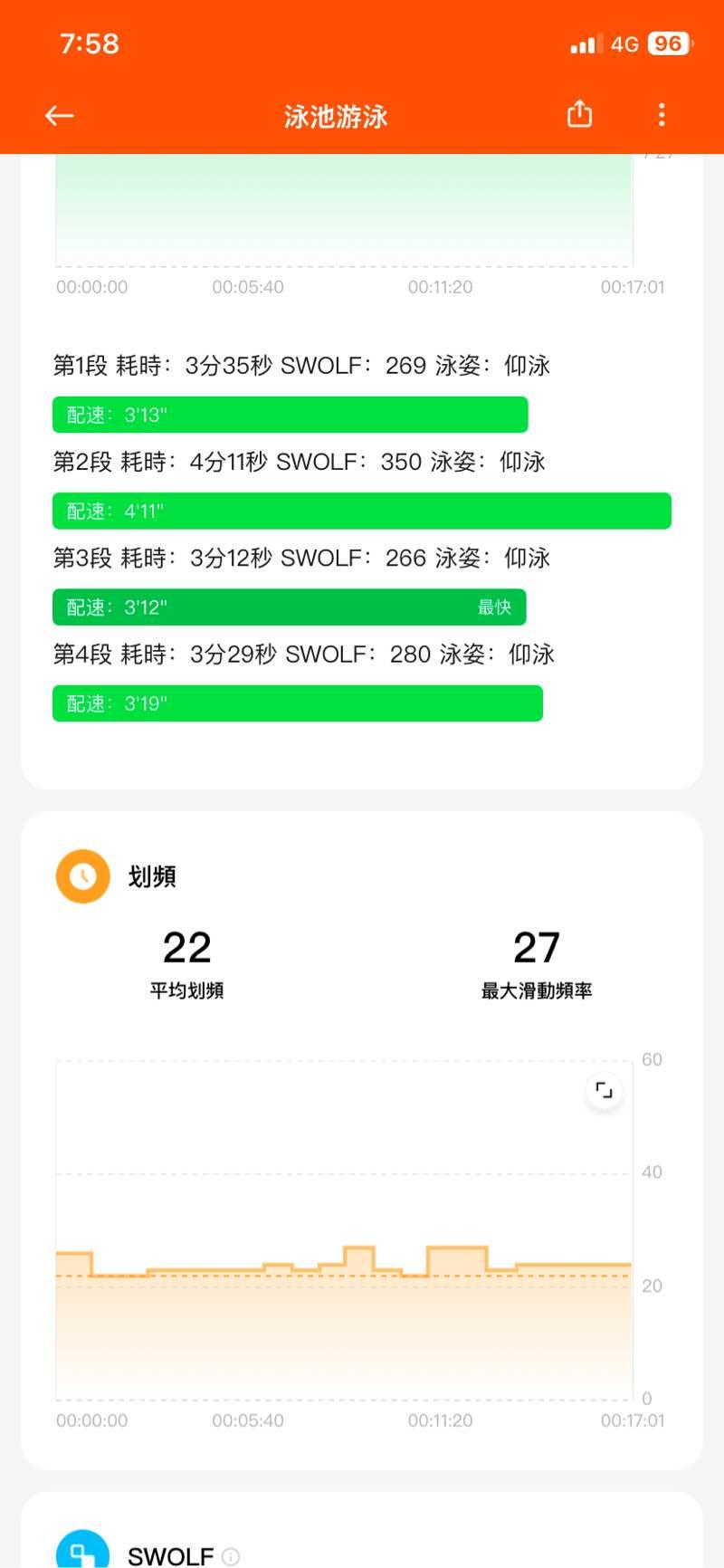The image size is (724, 1568).
Task: Share this swimming workout
Action: click(579, 115)
